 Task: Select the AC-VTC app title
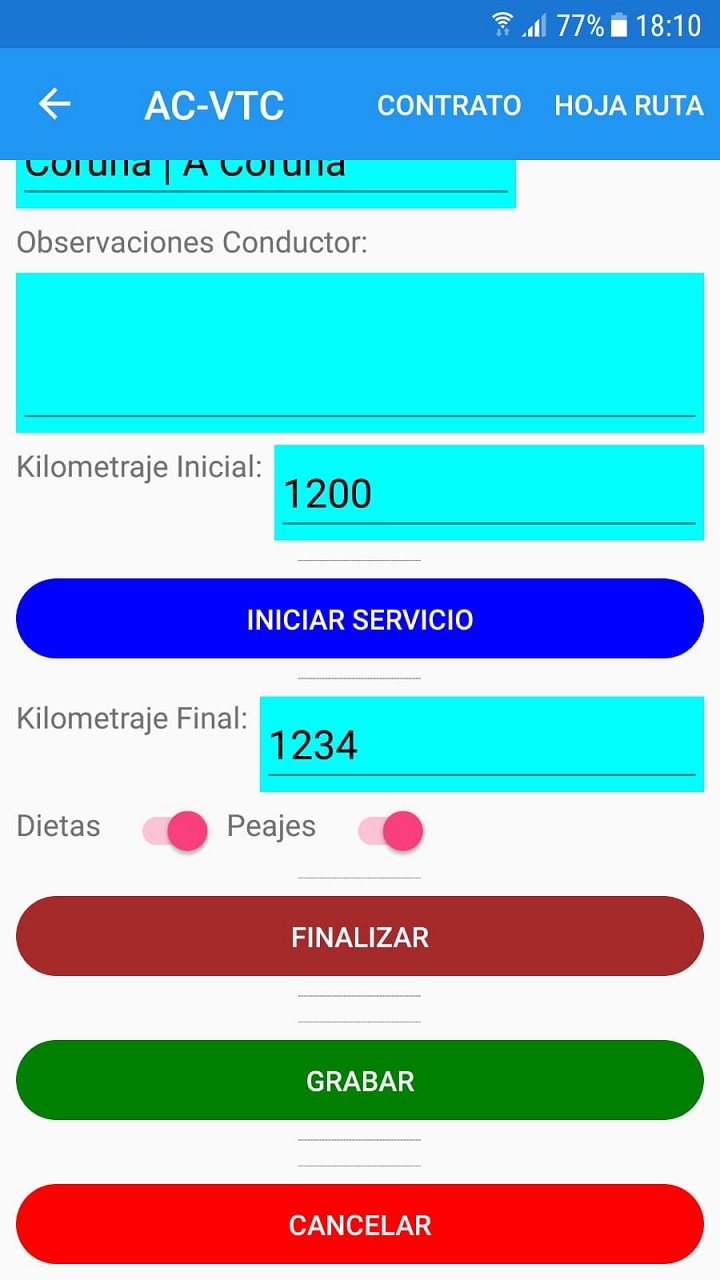(215, 104)
